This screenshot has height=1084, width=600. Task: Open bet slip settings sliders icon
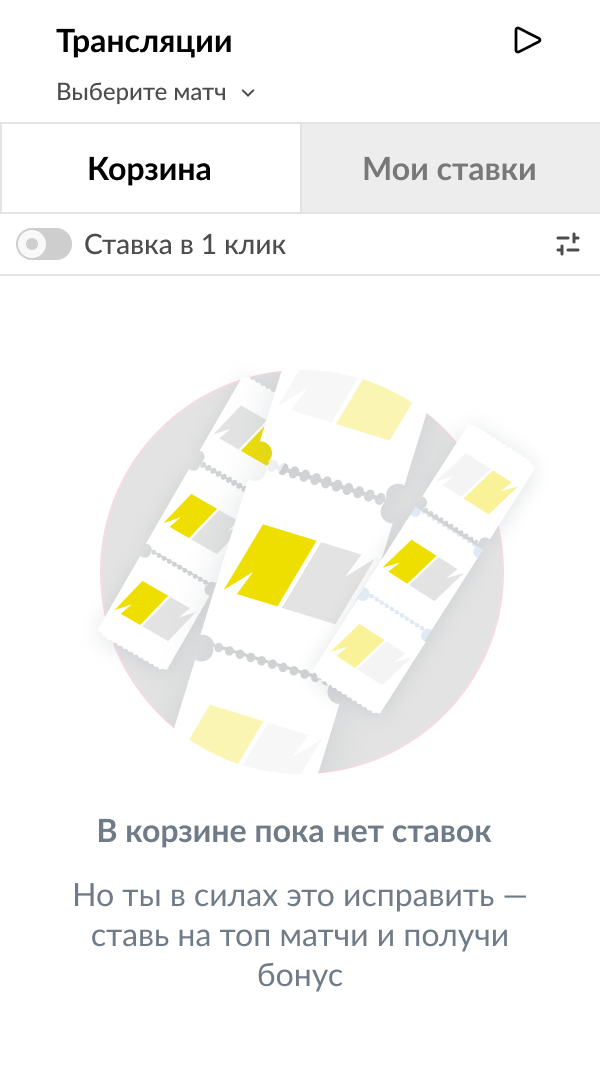click(x=567, y=244)
